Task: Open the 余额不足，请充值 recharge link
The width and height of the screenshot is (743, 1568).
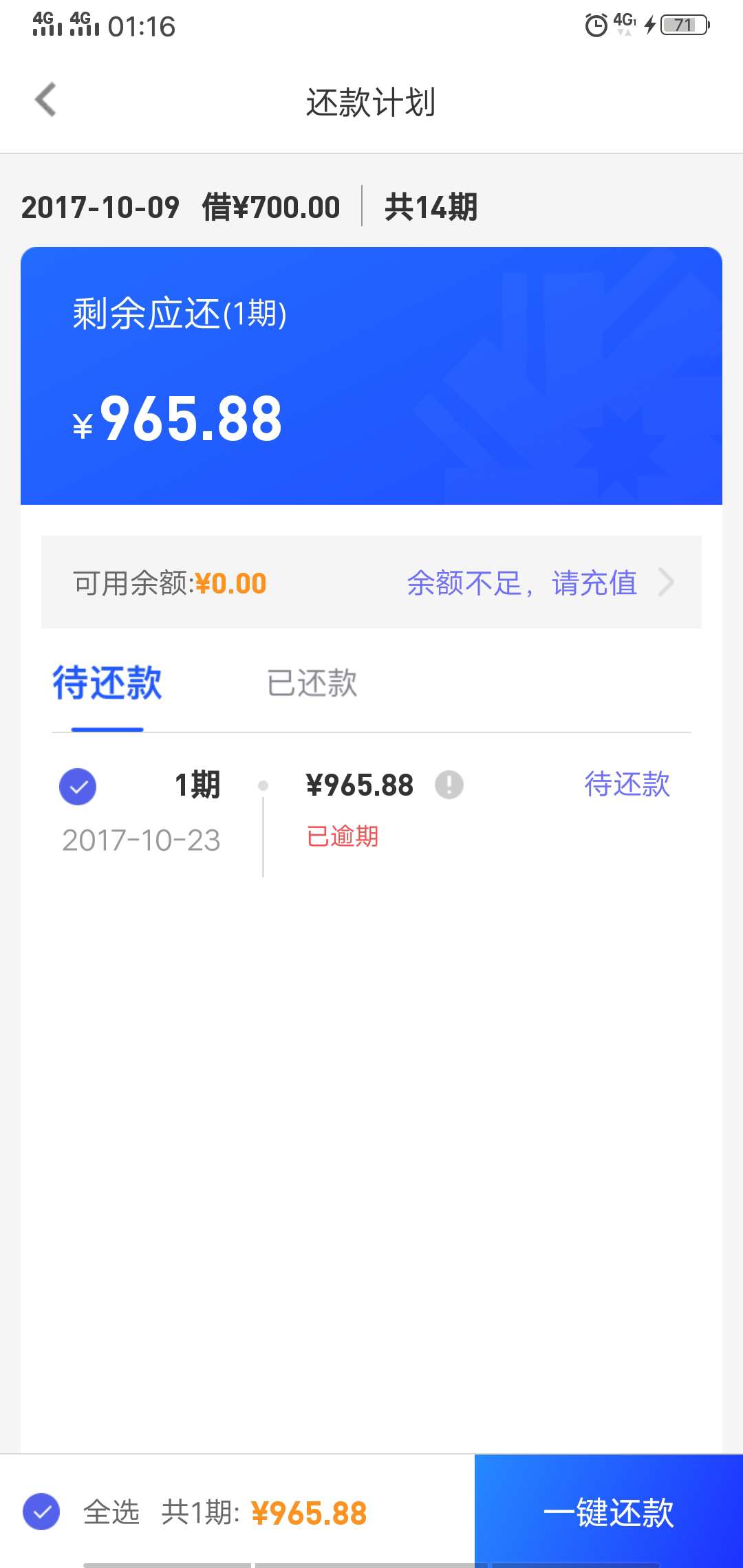Action: pyautogui.click(x=540, y=583)
